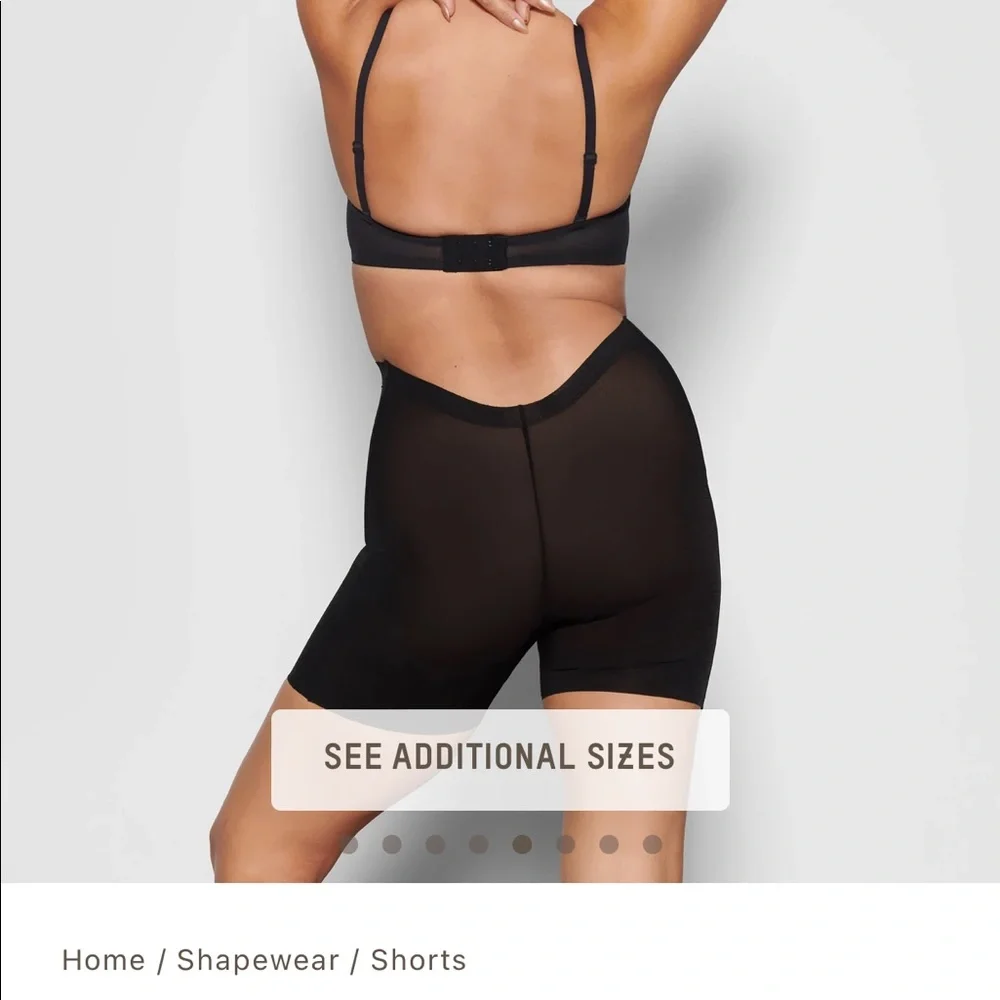Open the Home breadcrumb link
This screenshot has width=1000, height=1000.
click(103, 960)
